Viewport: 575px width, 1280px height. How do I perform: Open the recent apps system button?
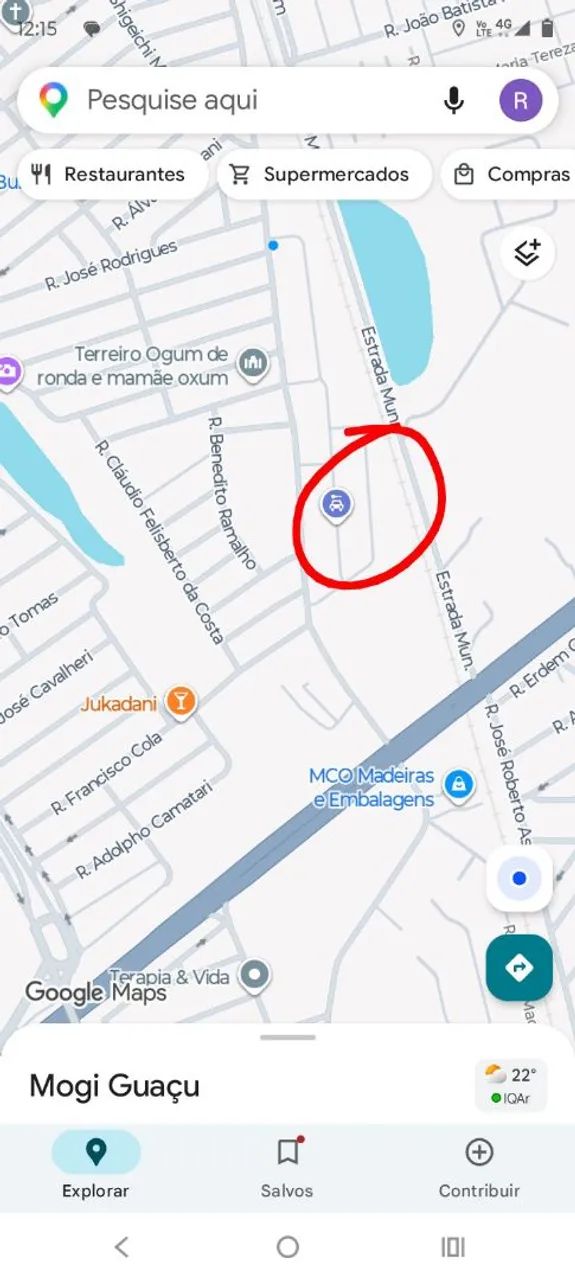tap(453, 1246)
